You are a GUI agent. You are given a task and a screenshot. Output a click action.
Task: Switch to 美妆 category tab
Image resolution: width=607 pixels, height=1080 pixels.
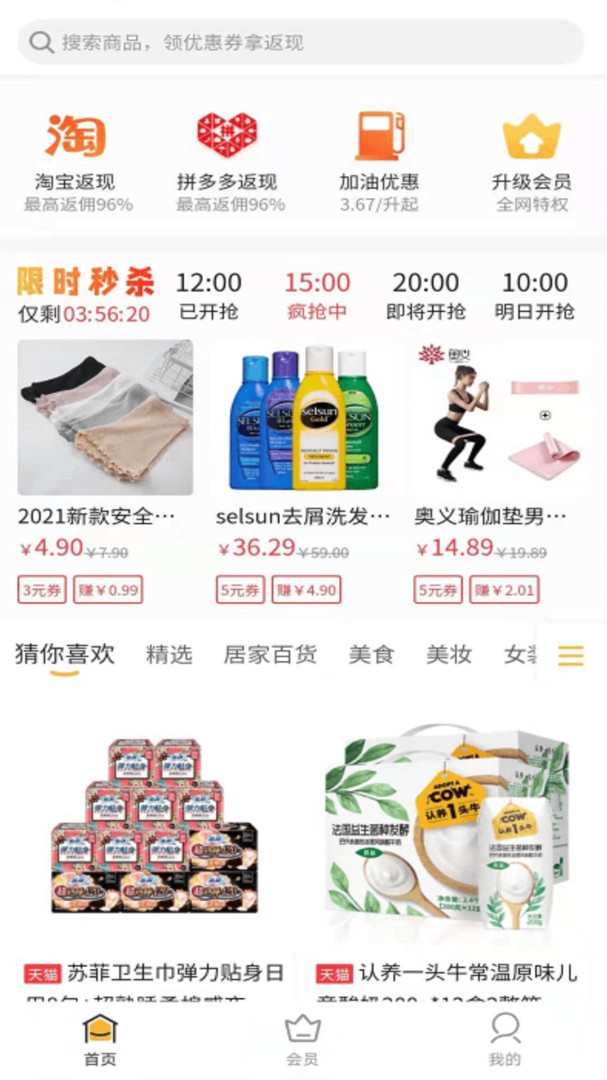[x=448, y=655]
